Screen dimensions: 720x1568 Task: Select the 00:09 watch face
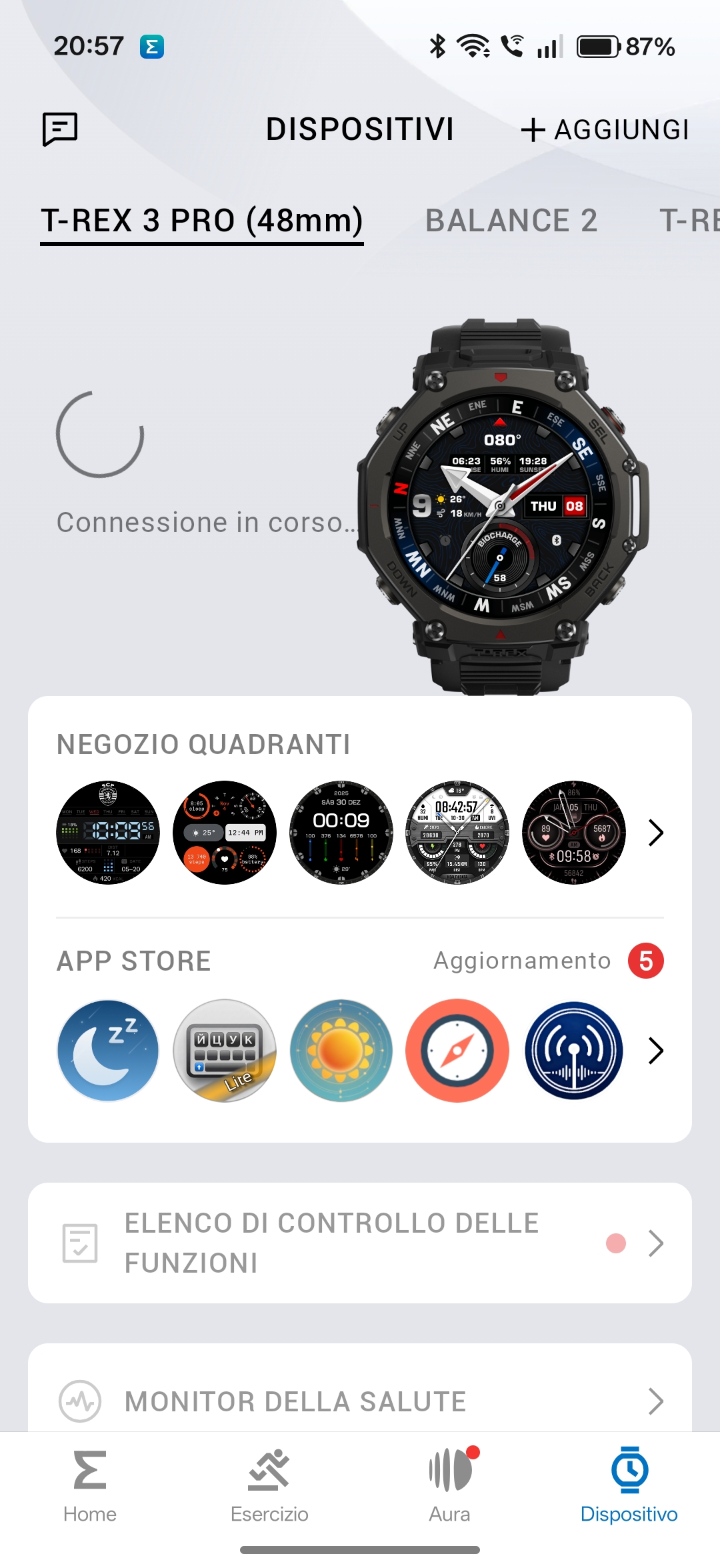[x=341, y=833]
